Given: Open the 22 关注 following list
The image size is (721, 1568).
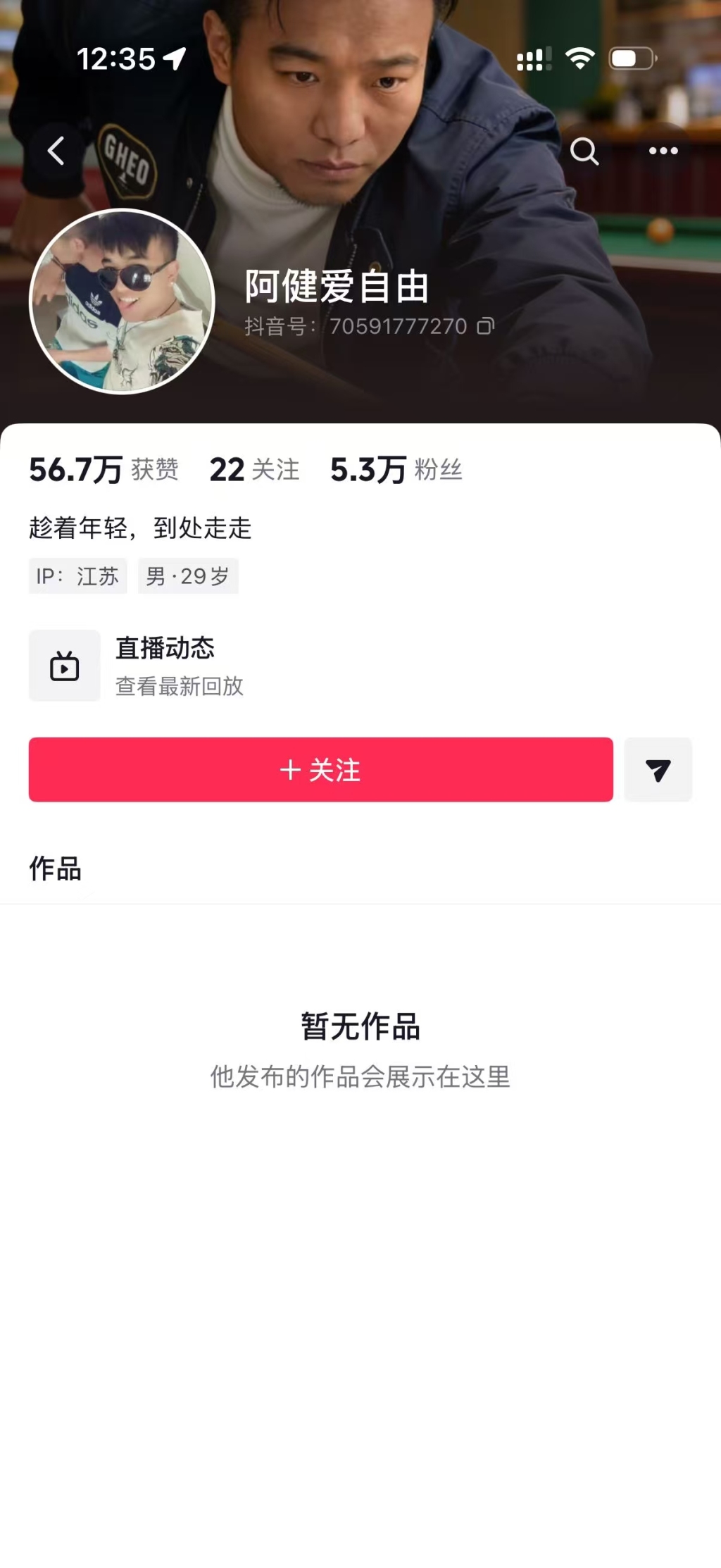Looking at the screenshot, I should [254, 470].
